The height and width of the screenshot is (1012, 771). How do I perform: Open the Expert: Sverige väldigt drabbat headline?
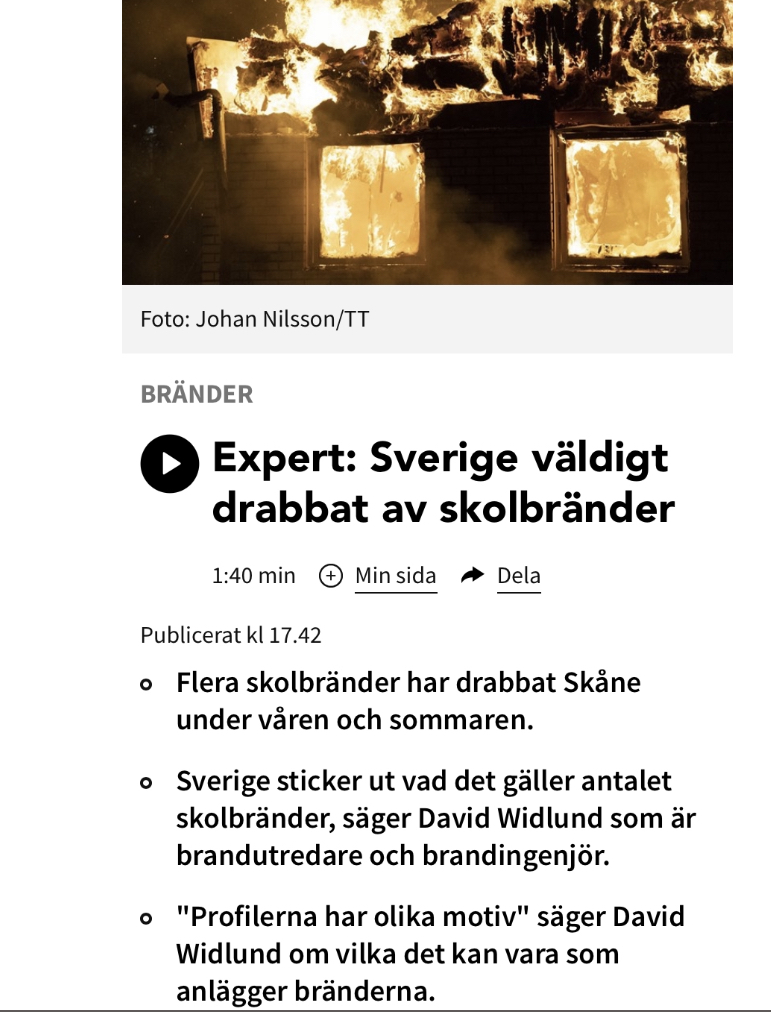point(442,484)
